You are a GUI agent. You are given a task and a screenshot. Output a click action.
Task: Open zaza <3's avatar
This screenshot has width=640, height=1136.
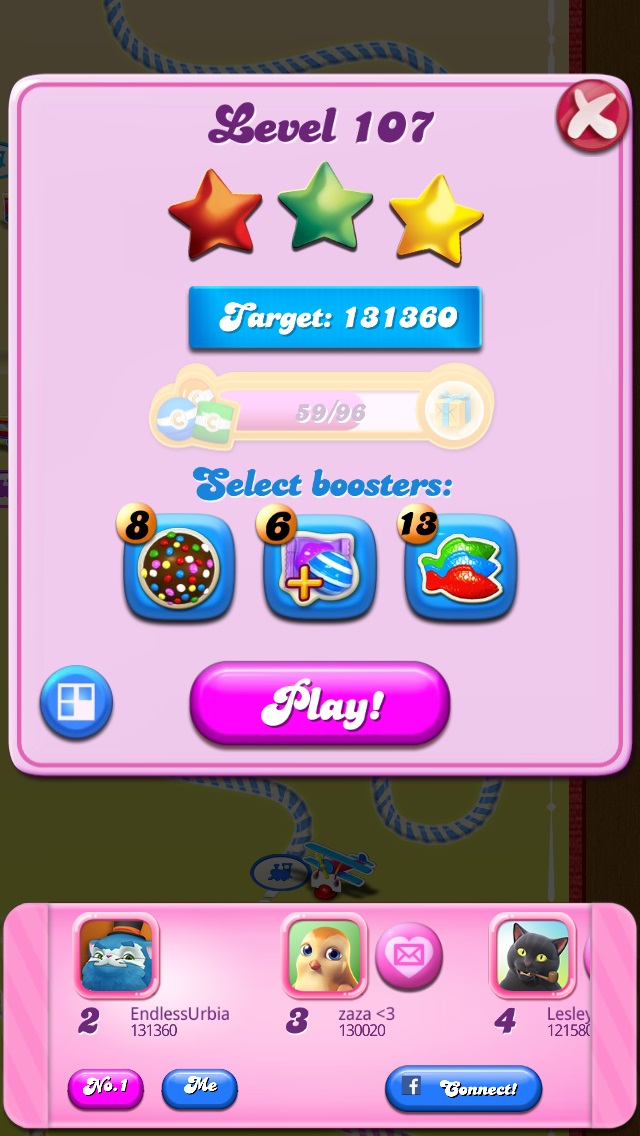324,955
